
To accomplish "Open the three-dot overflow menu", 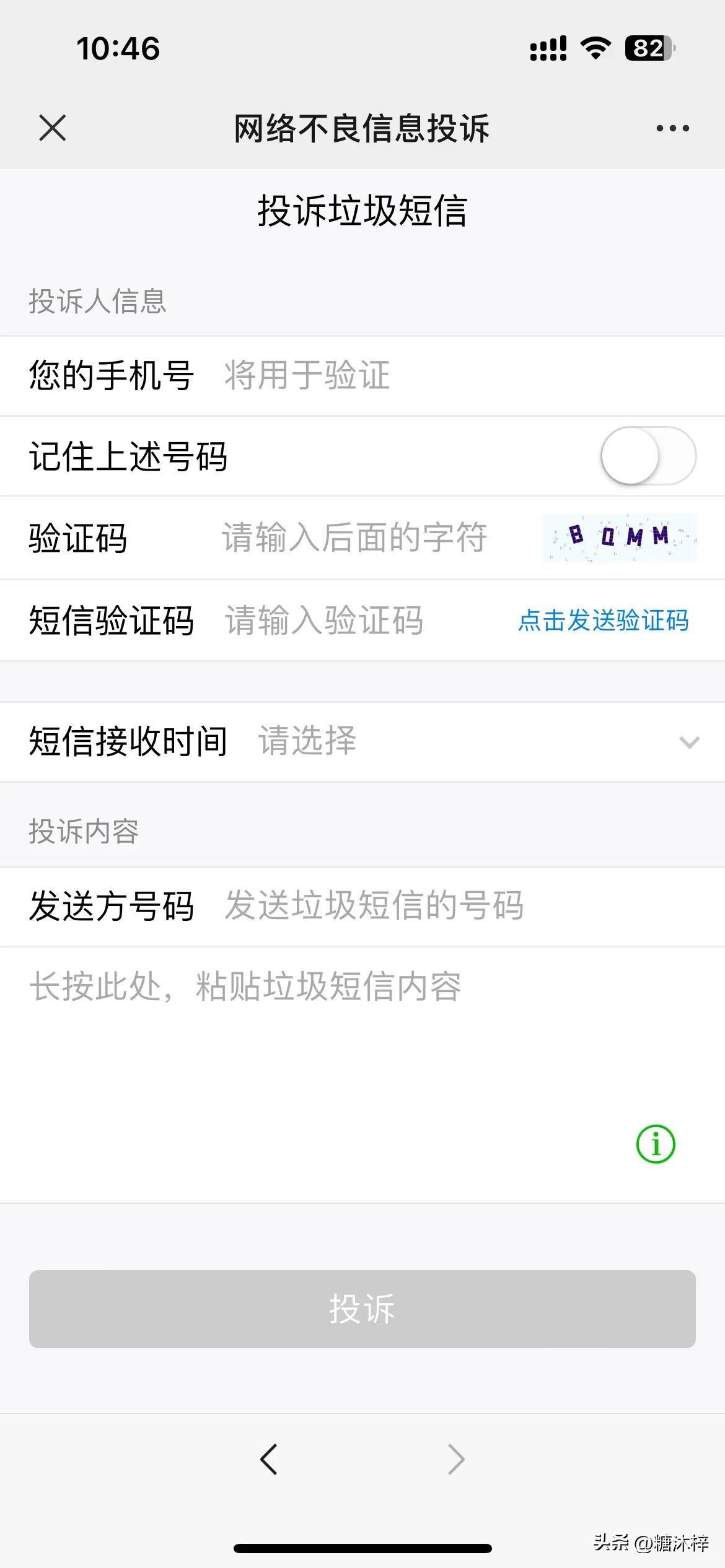I will 672,128.
